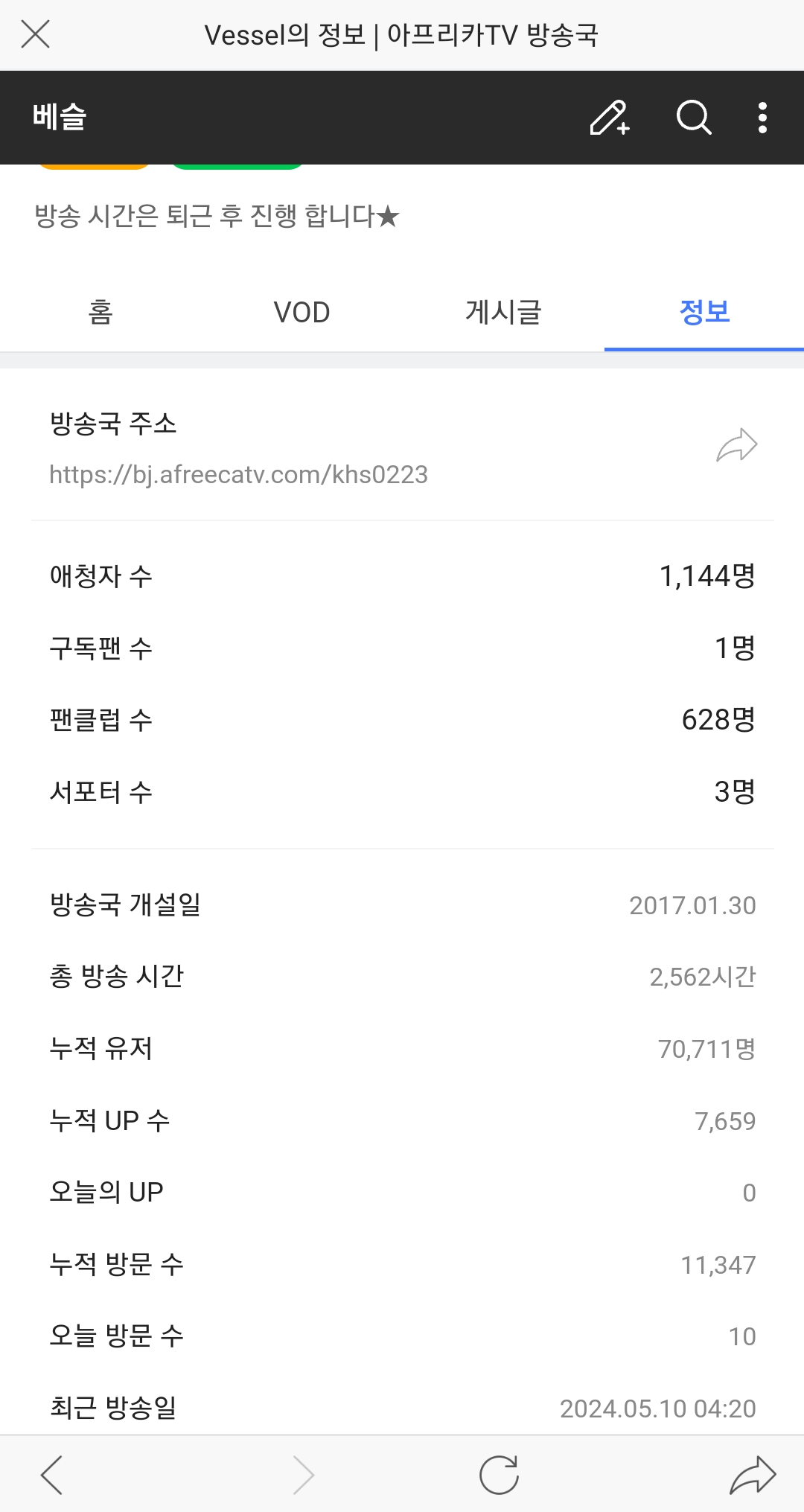Tap the write post pencil icon
The image size is (804, 1512).
609,118
